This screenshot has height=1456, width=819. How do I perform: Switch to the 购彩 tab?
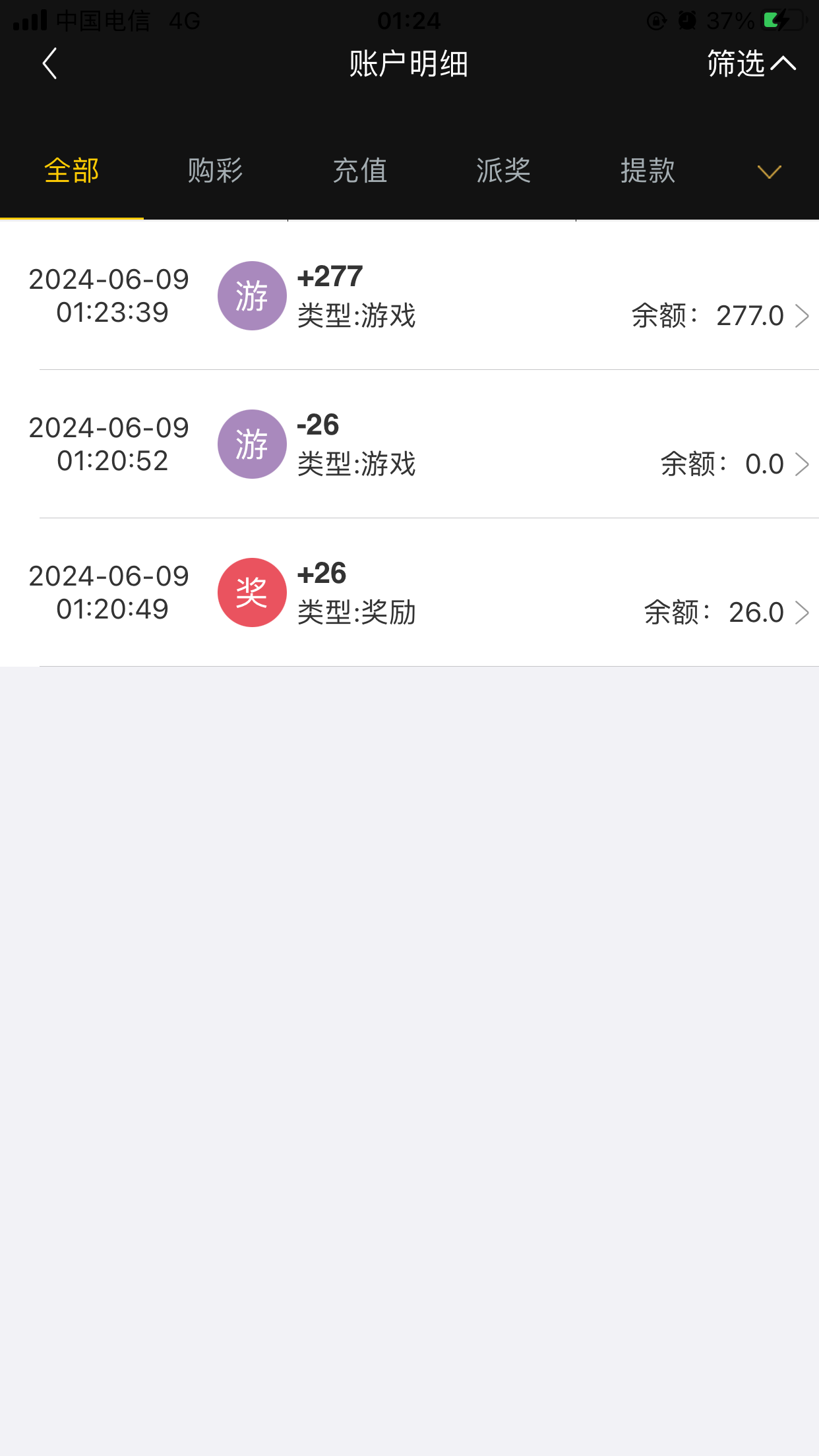point(216,171)
